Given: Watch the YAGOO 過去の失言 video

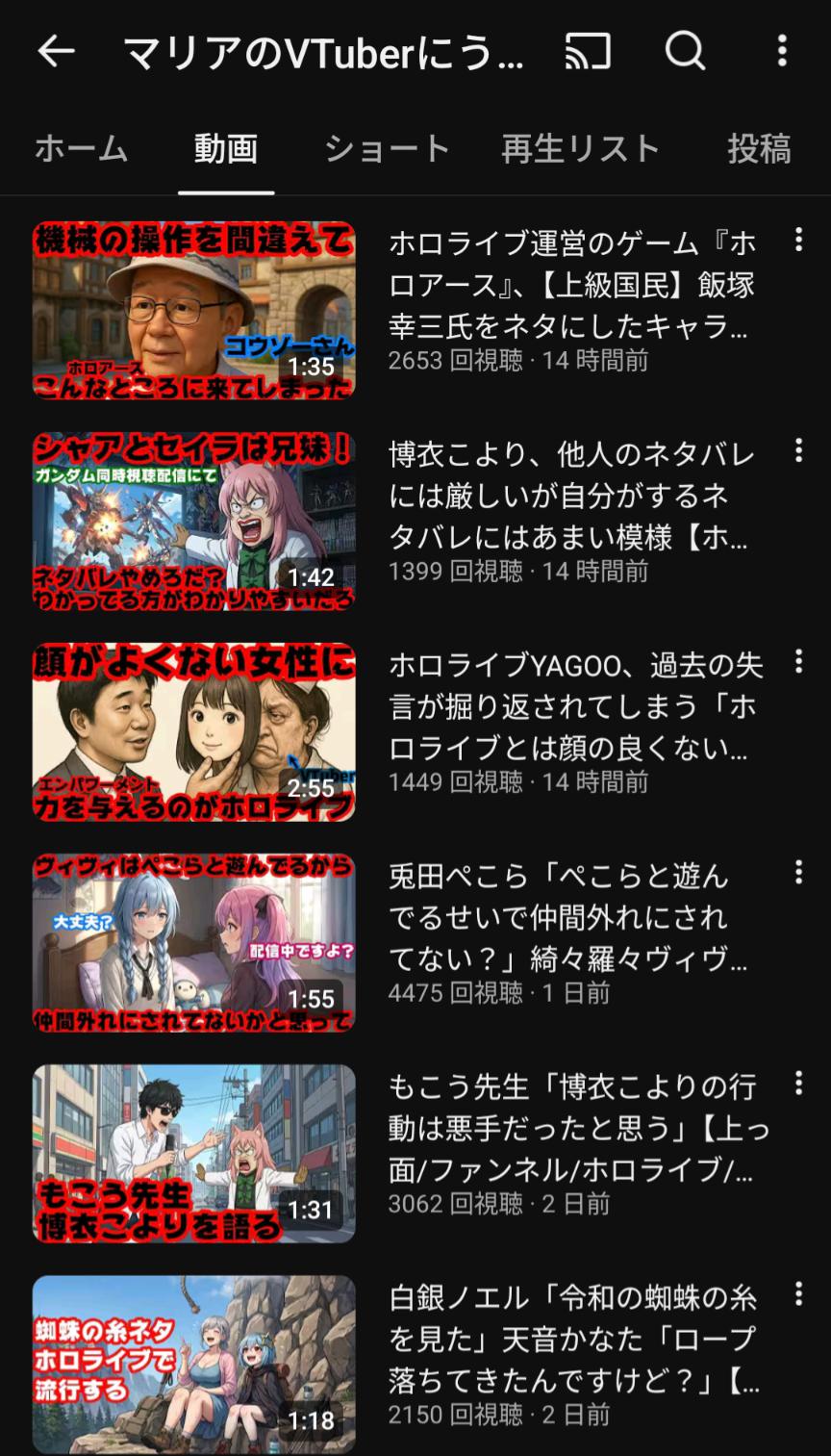Looking at the screenshot, I should pos(193,731).
